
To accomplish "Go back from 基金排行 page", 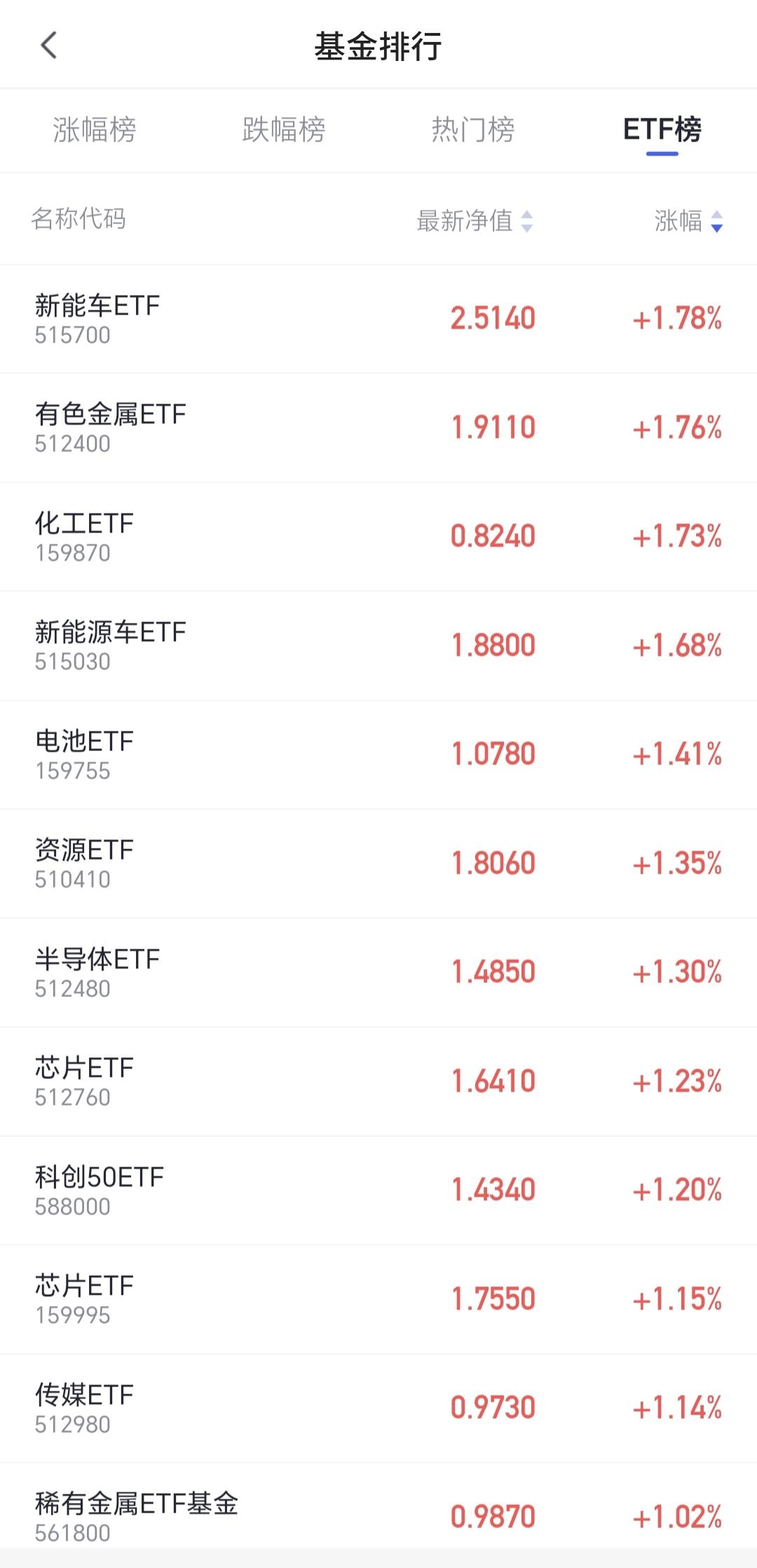I will tap(48, 46).
